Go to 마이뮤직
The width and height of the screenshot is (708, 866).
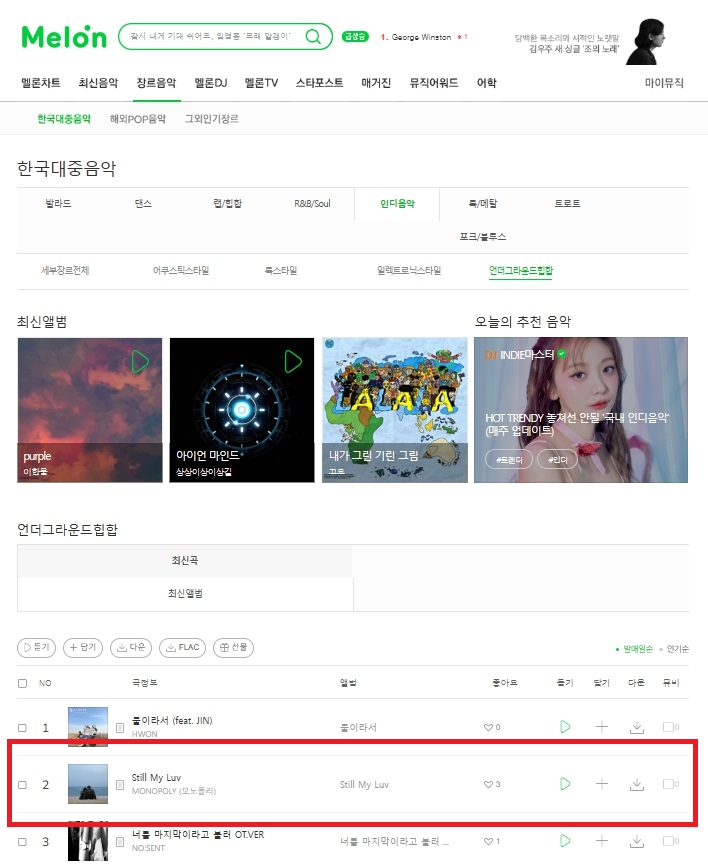[664, 83]
